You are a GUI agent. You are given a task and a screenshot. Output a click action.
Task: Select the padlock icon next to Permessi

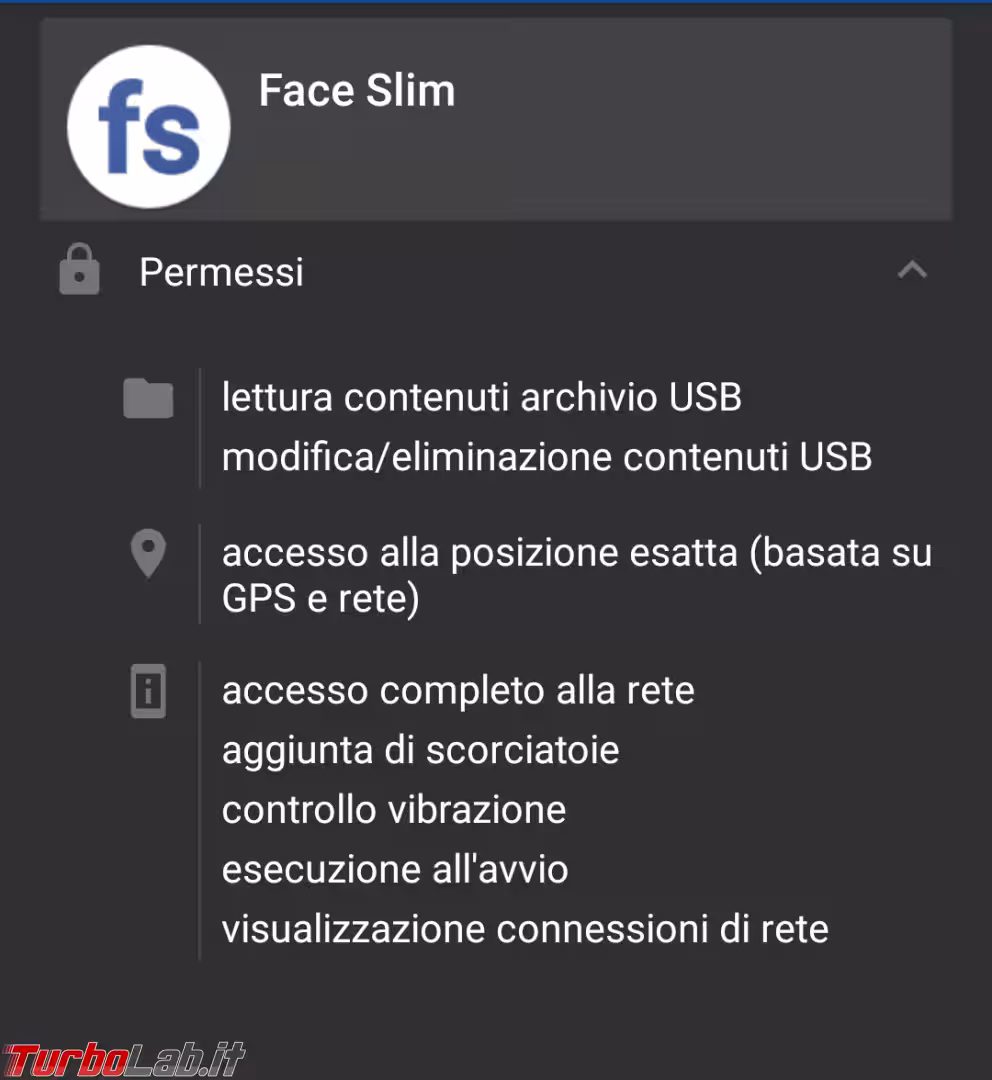click(79, 270)
